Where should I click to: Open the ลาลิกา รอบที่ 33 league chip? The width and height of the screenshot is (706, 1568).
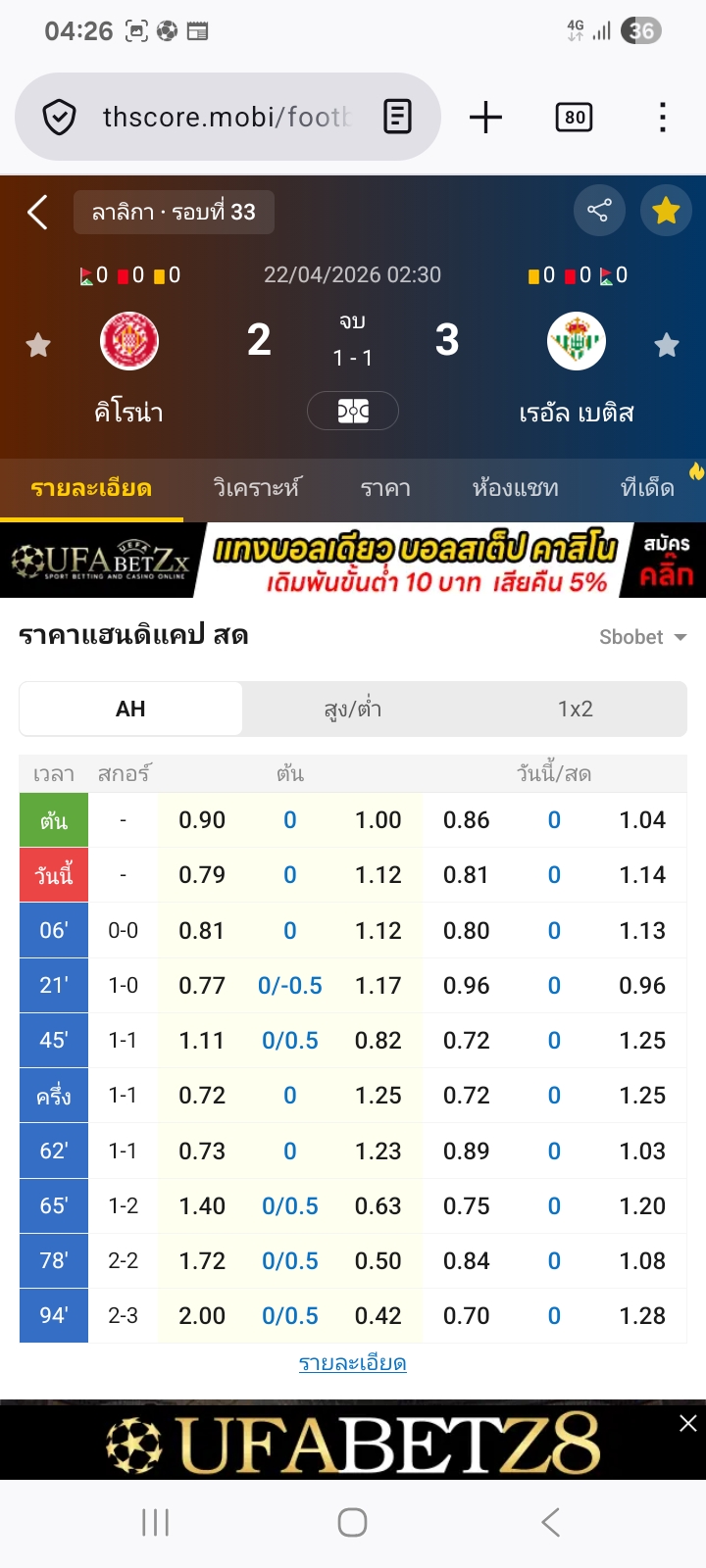pos(174,212)
